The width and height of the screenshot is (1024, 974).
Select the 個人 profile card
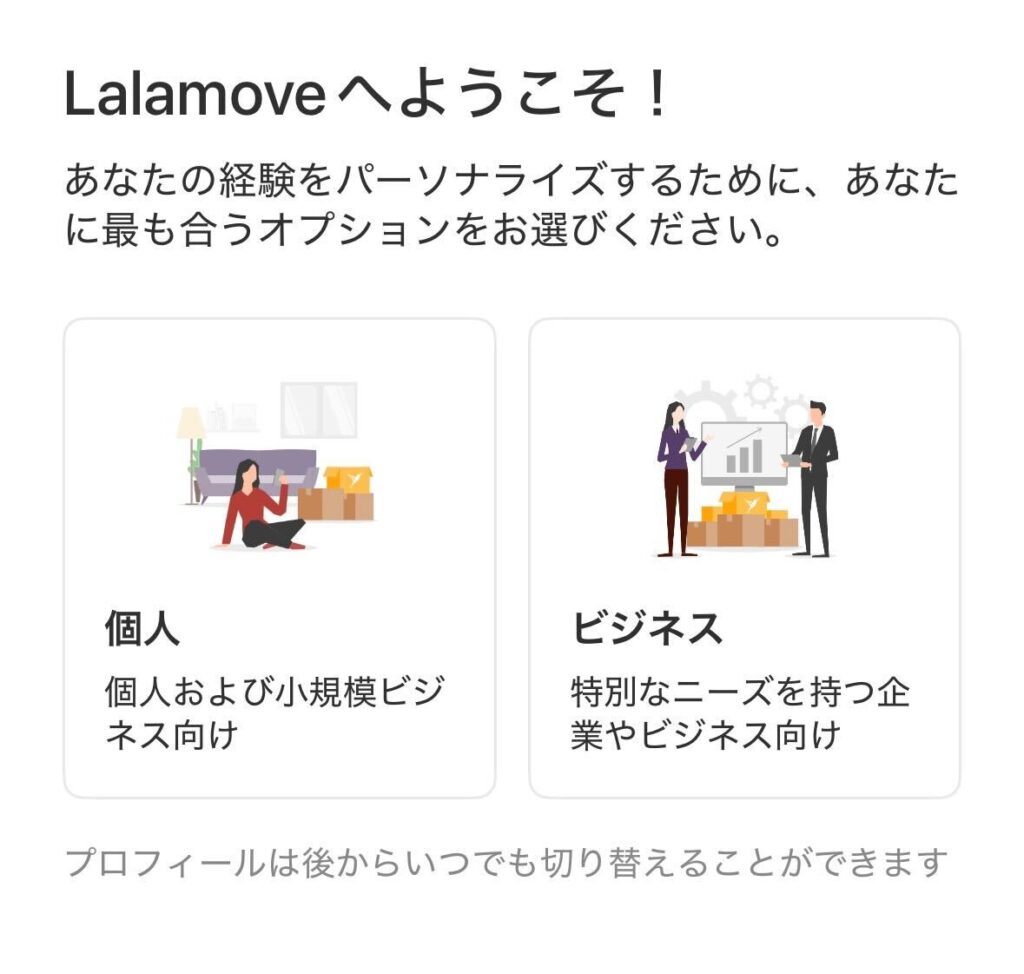[x=279, y=558]
